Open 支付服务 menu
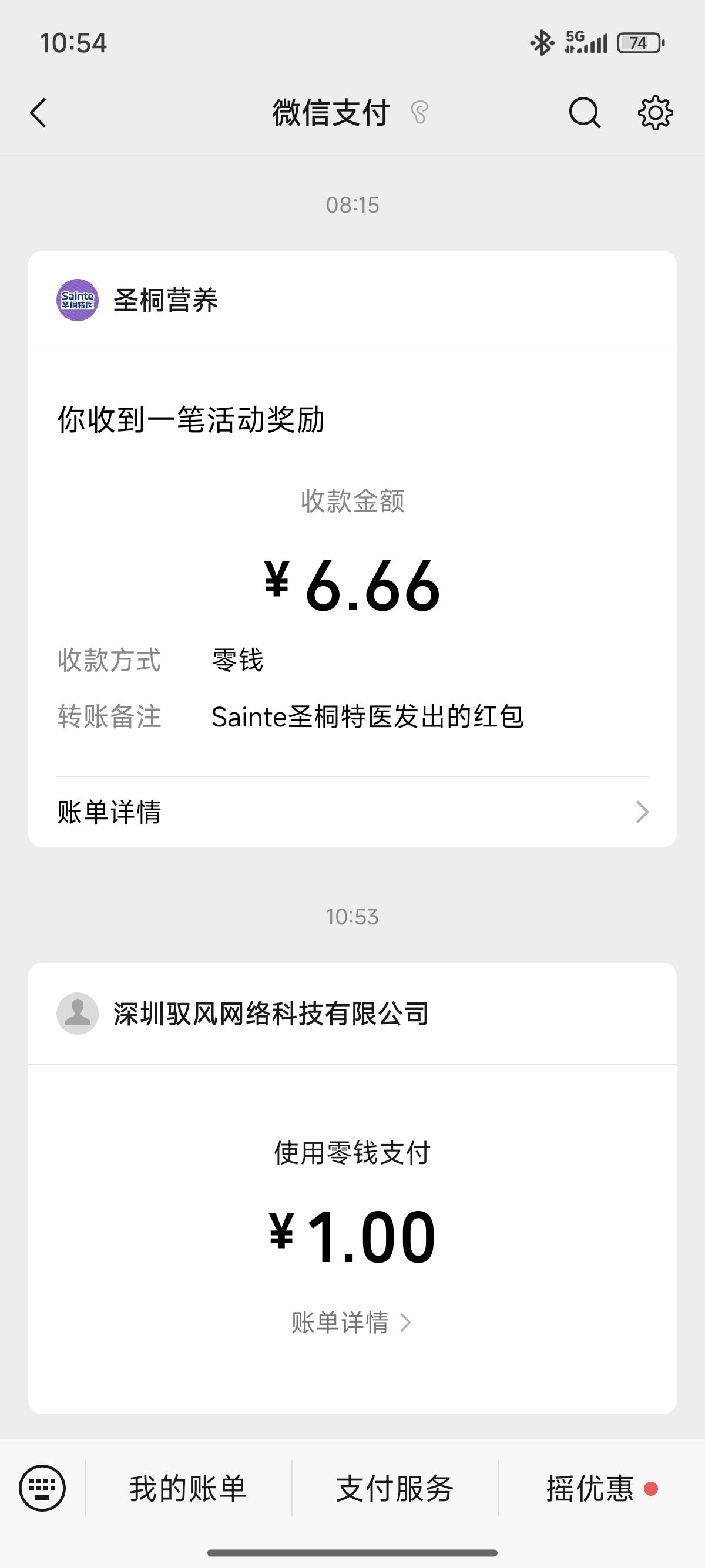Viewport: 705px width, 1568px height. point(395,1488)
